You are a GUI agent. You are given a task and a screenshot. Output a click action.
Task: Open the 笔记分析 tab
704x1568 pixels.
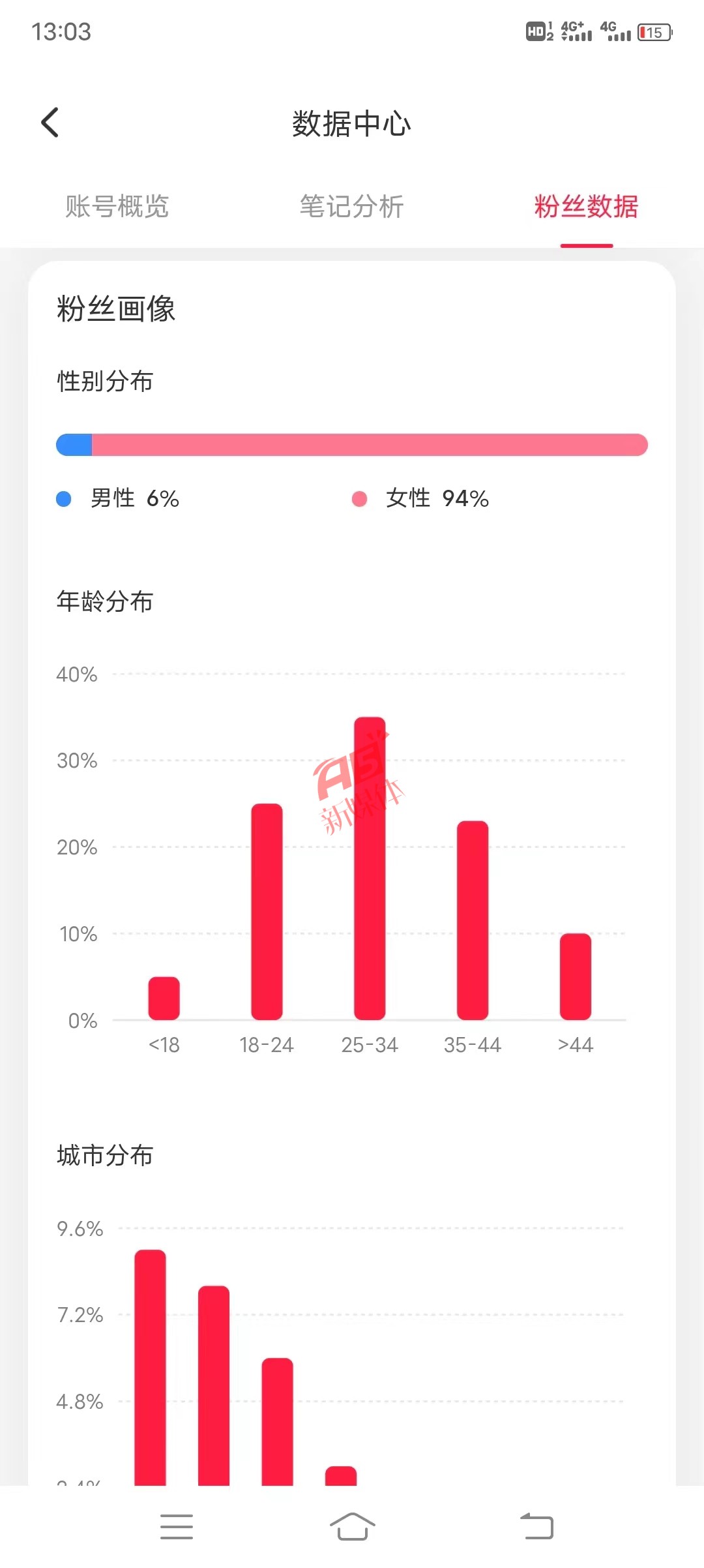pos(352,207)
